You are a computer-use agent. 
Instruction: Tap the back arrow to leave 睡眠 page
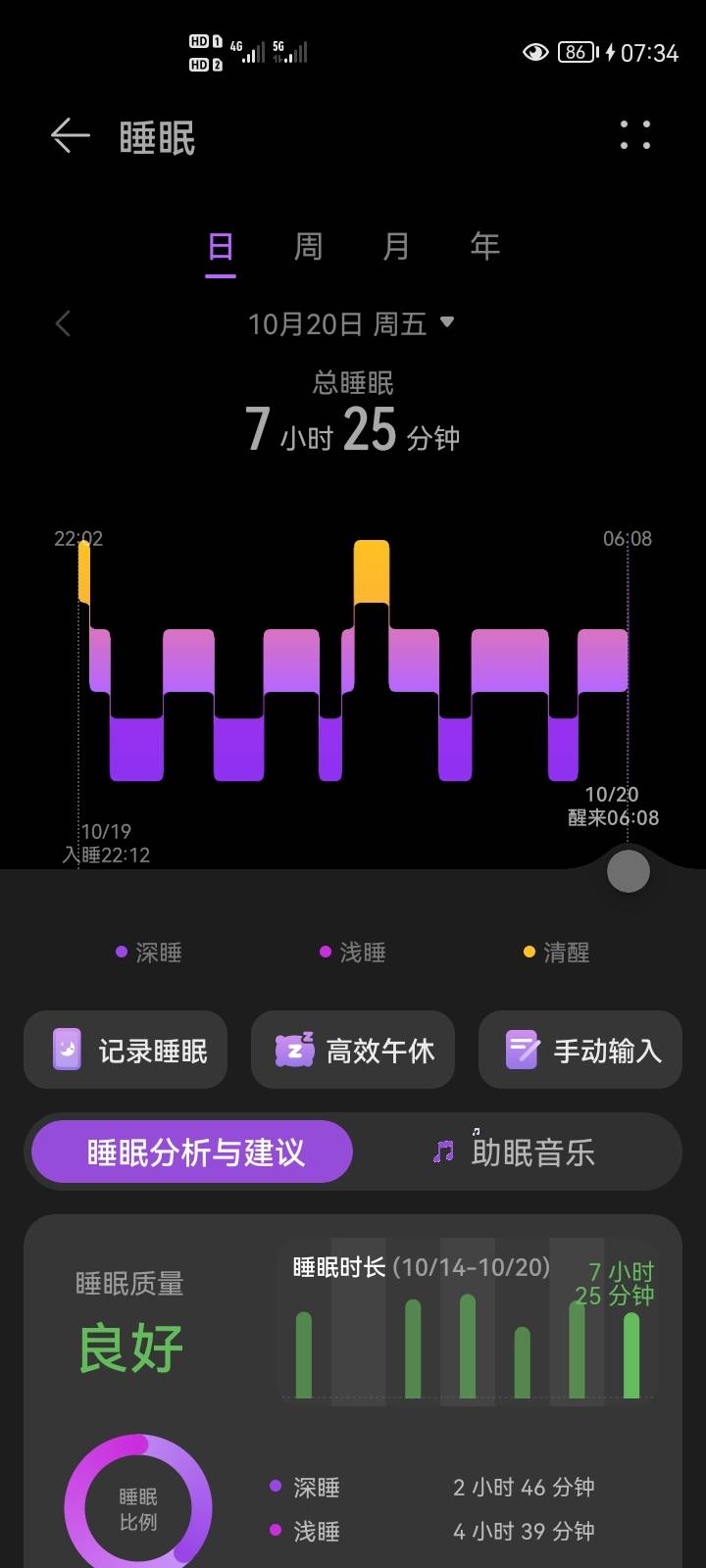(x=69, y=135)
